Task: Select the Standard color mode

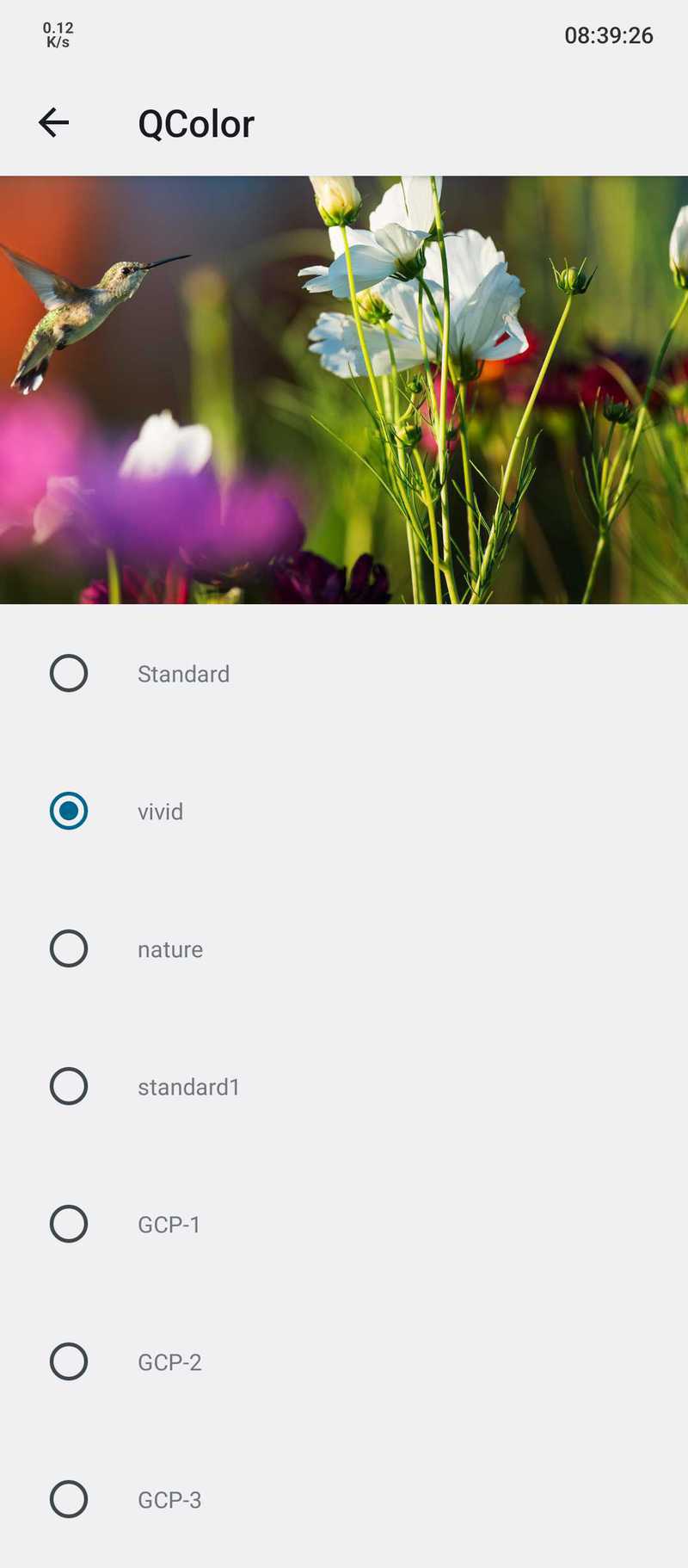Action: pyautogui.click(x=344, y=673)
